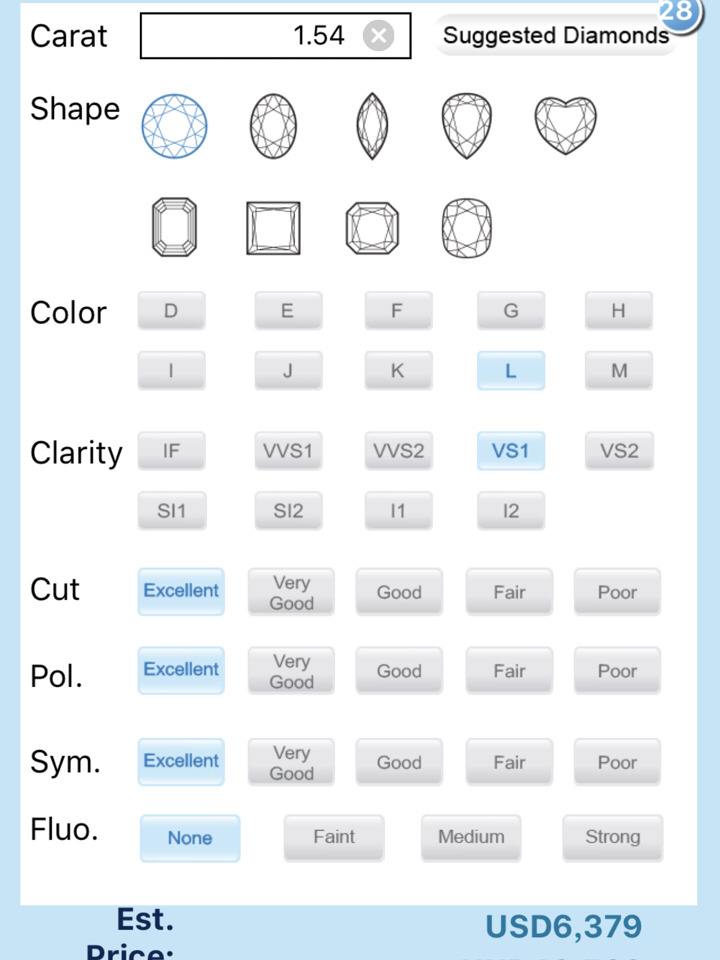Choose the heart diamond shape
The height and width of the screenshot is (960, 720).
(565, 124)
